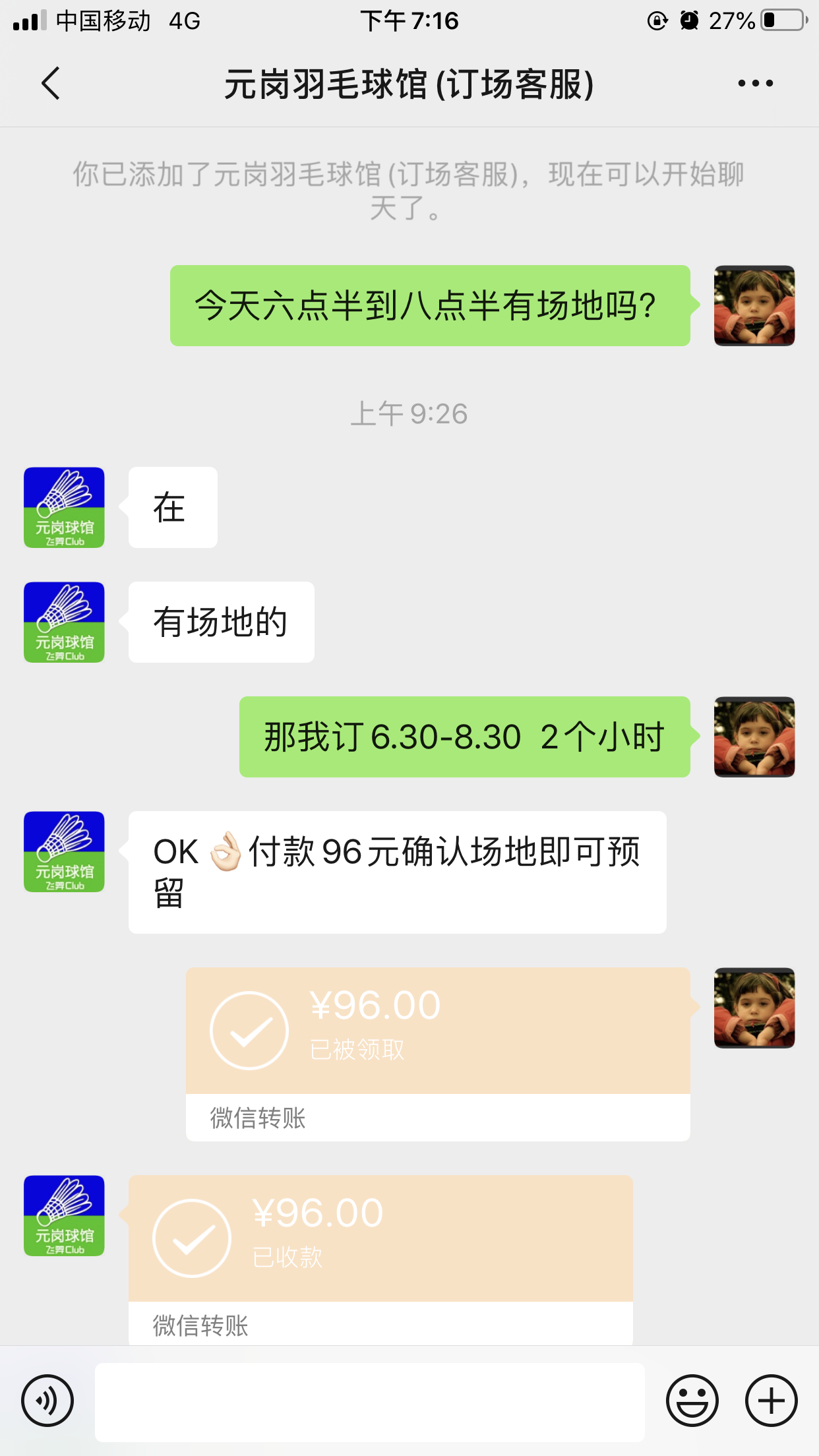This screenshot has height=1456, width=819.
Task: Open the emoji sticker panel
Action: [x=692, y=1401]
